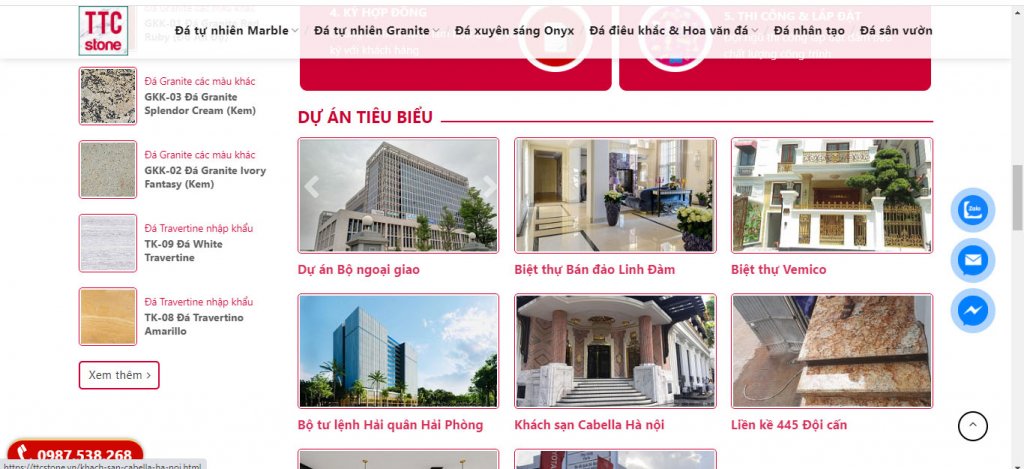Open Khách sạn Cabella Hà nội project
The height and width of the screenshot is (469, 1024).
(597, 425)
